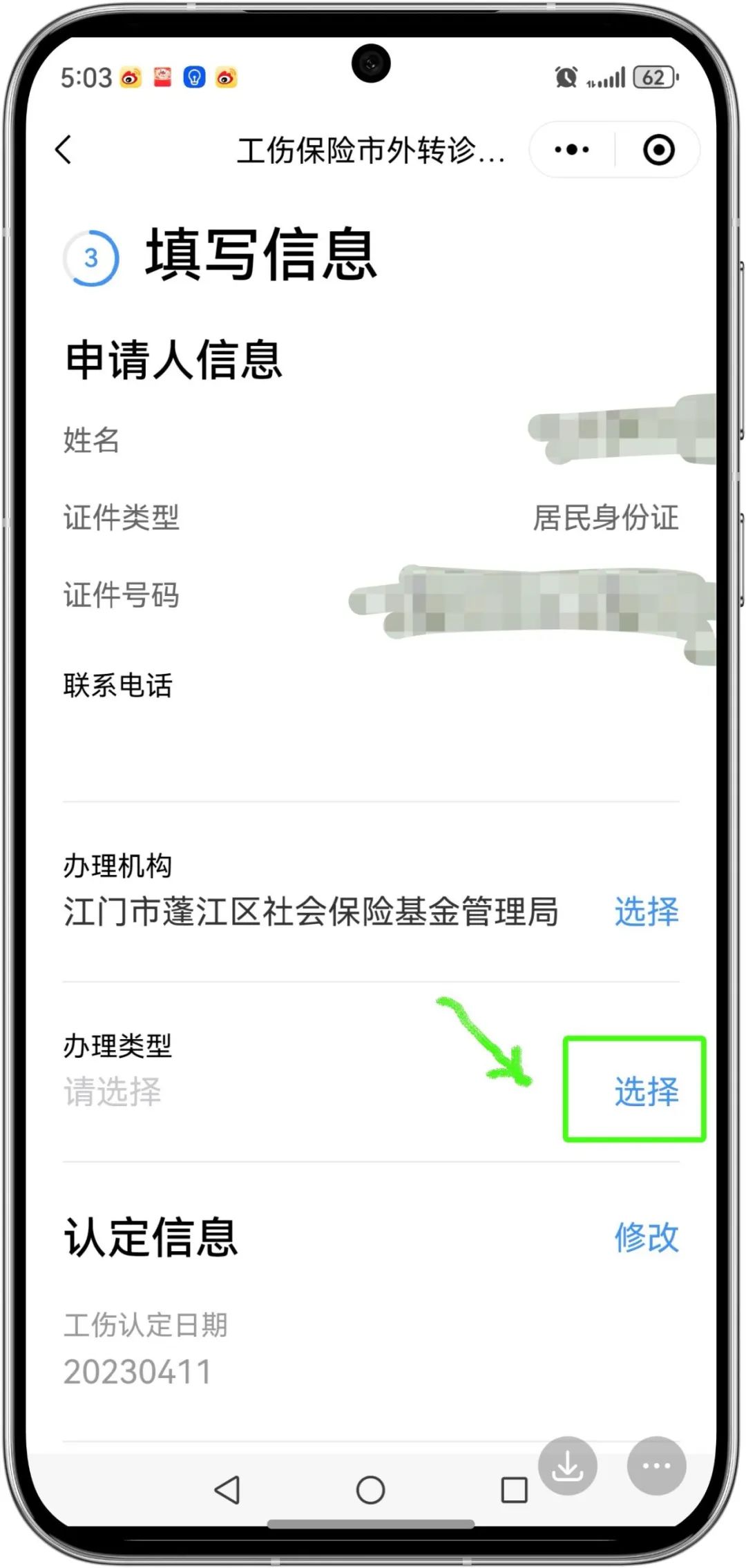Open the mini program three-dot menu
The width and height of the screenshot is (746, 1568).
[572, 150]
